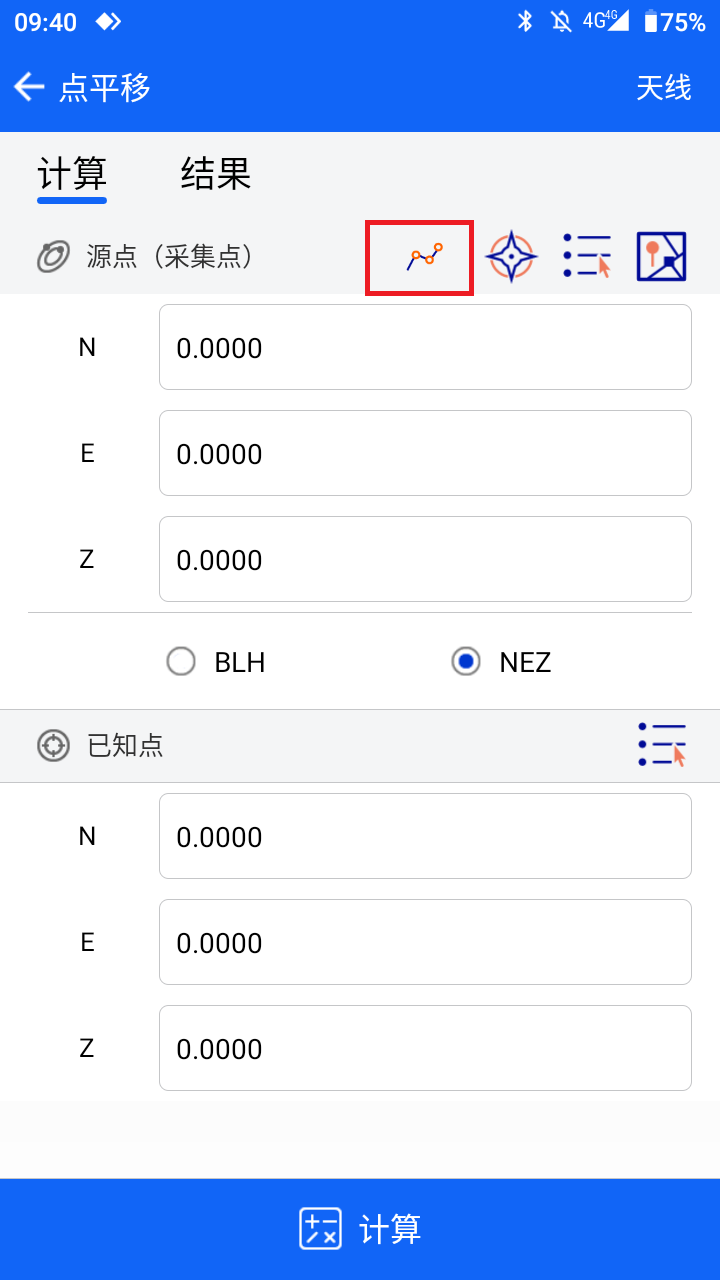The image size is (720, 1280).
Task: Edit the known point Z field
Action: tap(425, 1048)
